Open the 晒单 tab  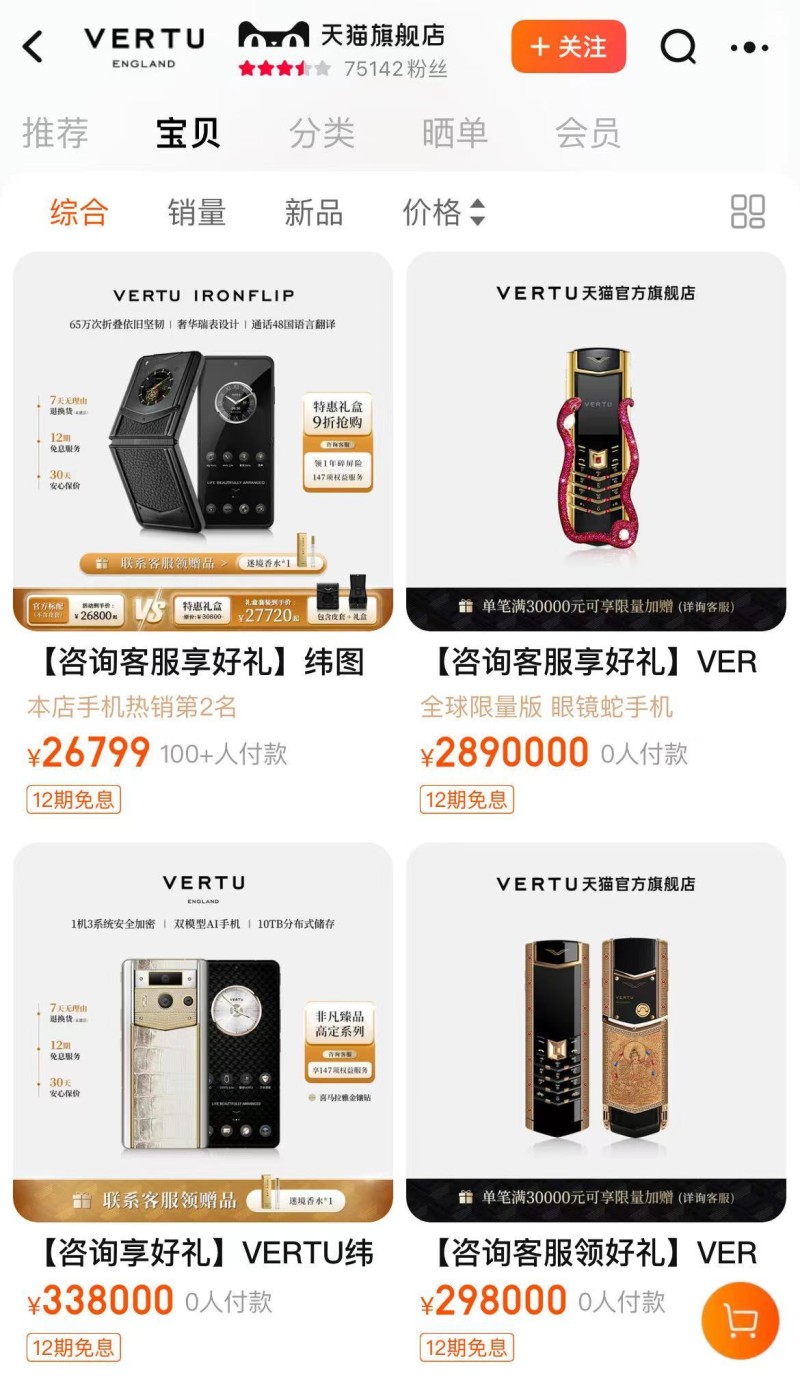coord(455,133)
